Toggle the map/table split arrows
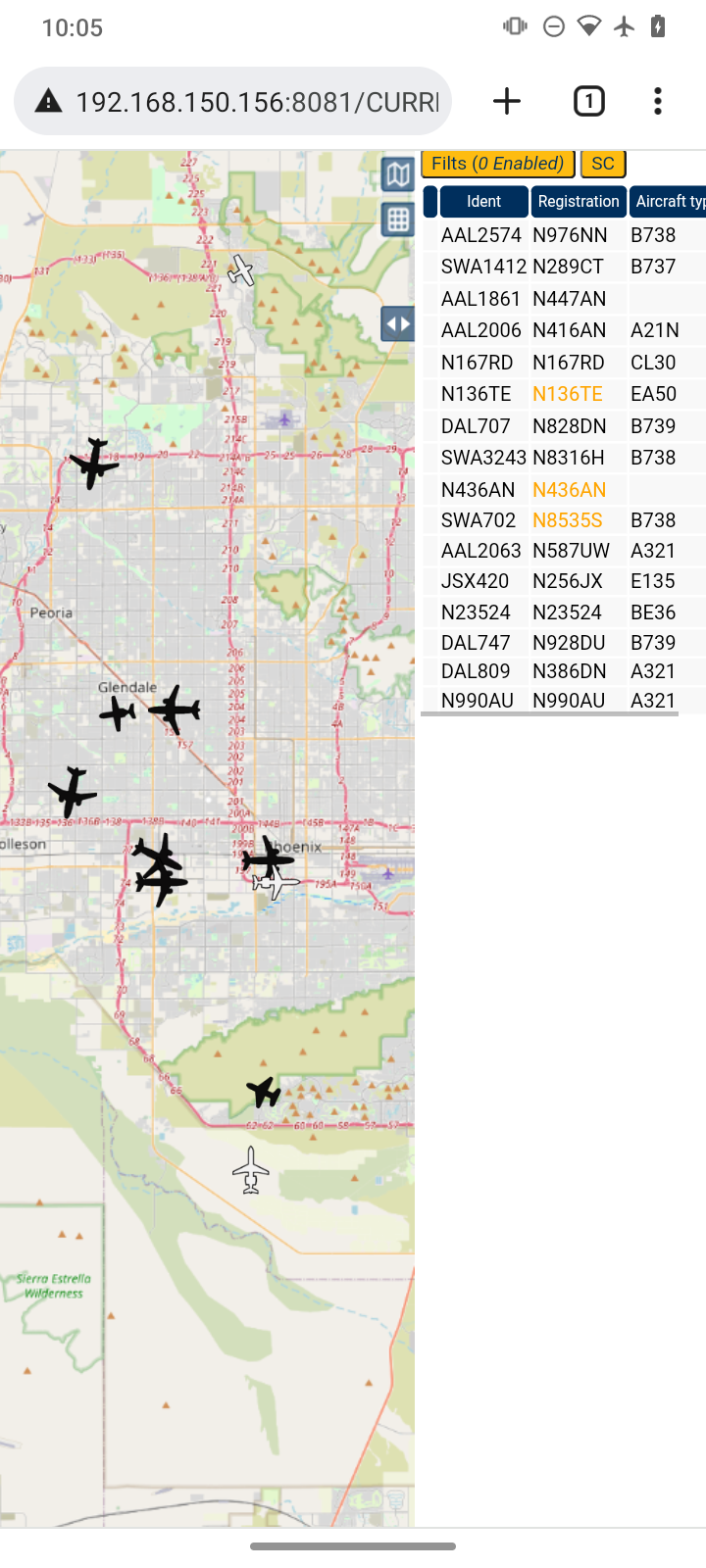 coord(397,323)
